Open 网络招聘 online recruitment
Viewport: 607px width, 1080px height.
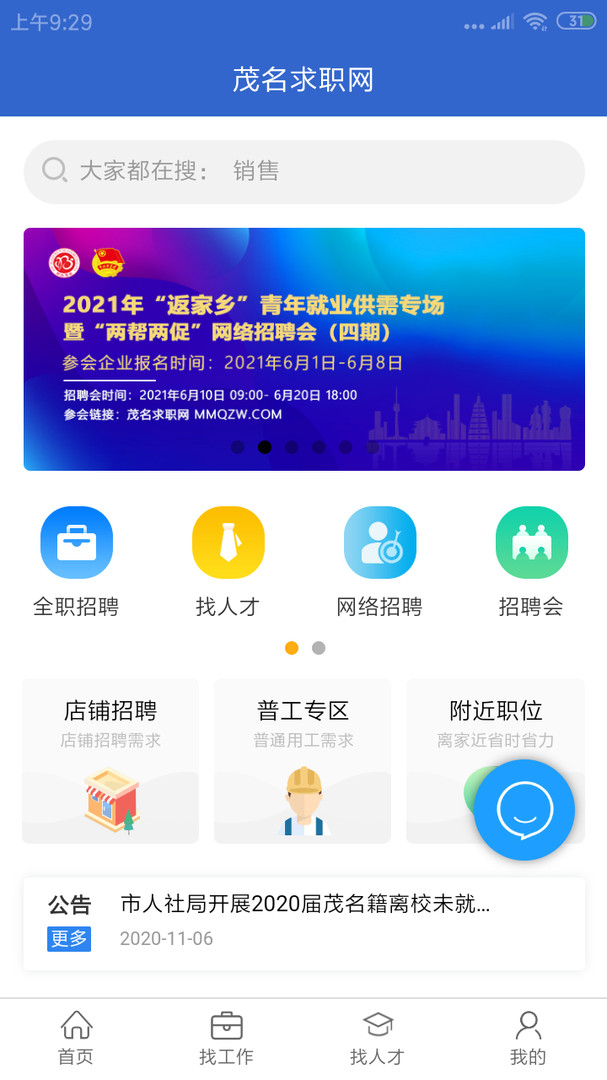click(380, 562)
